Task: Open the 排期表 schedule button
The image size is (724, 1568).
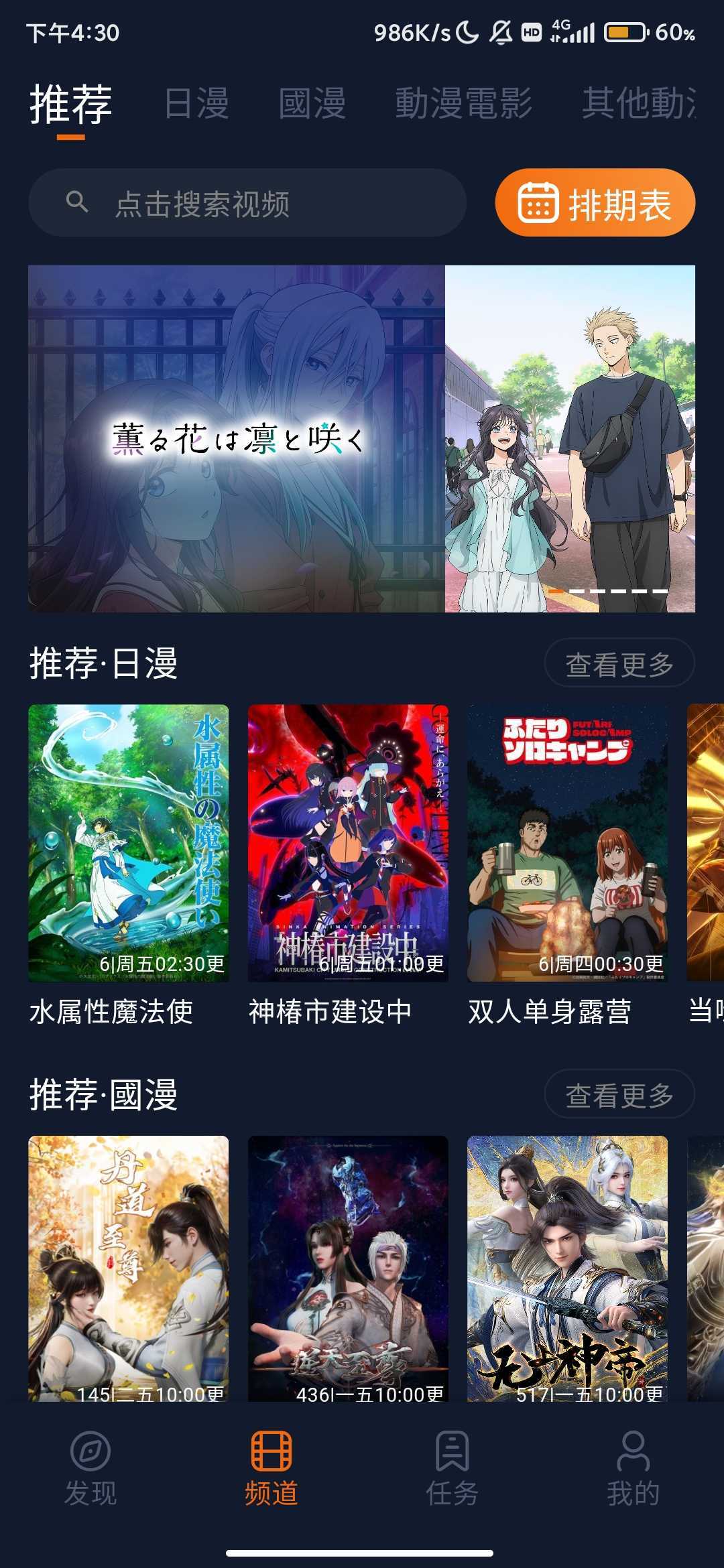Action: (595, 203)
